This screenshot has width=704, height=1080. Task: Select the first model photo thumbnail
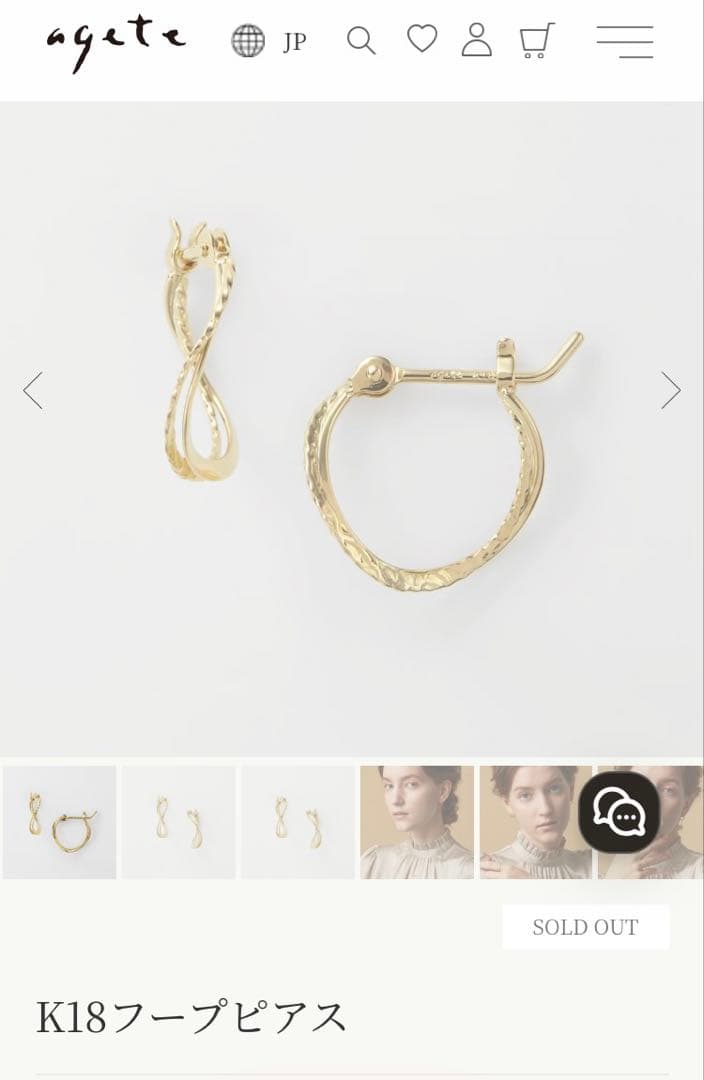pyautogui.click(x=417, y=822)
